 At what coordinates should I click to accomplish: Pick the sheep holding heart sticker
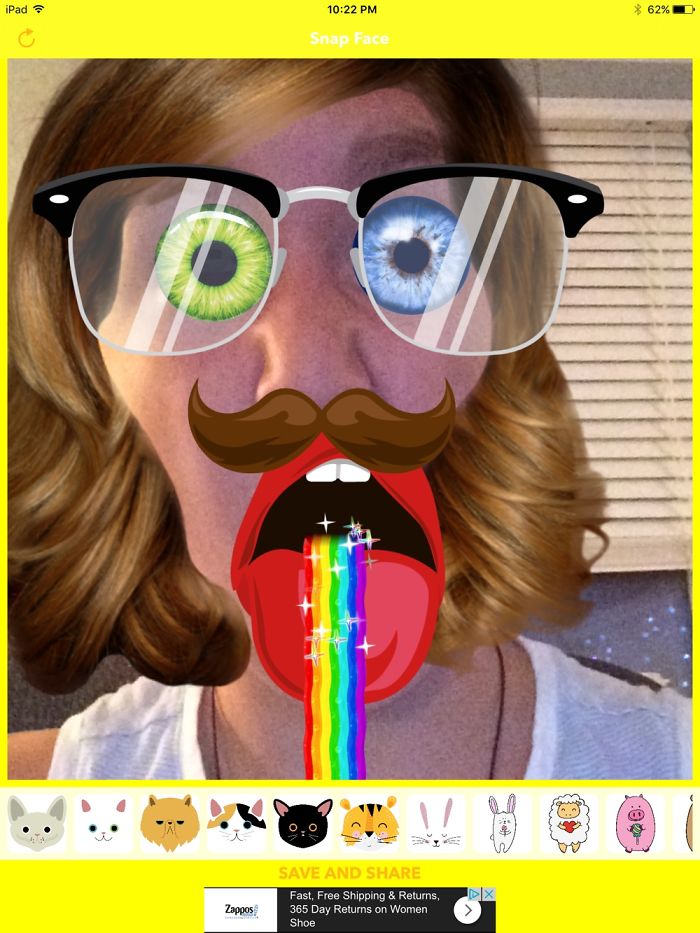[568, 822]
